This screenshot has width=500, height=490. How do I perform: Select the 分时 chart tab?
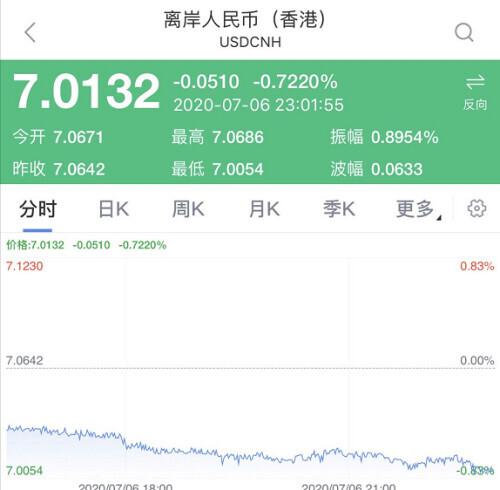(38, 209)
